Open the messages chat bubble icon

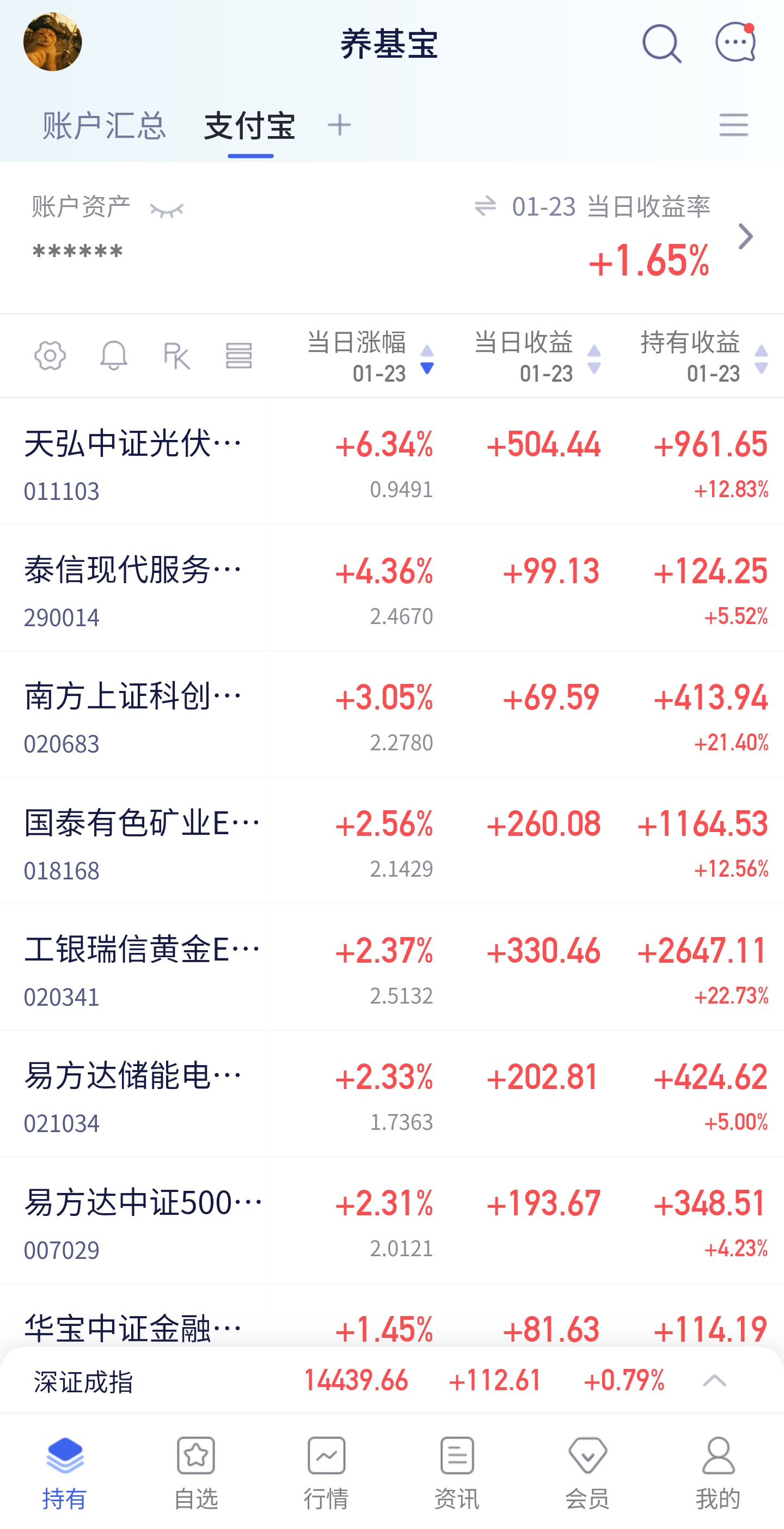pyautogui.click(x=736, y=42)
